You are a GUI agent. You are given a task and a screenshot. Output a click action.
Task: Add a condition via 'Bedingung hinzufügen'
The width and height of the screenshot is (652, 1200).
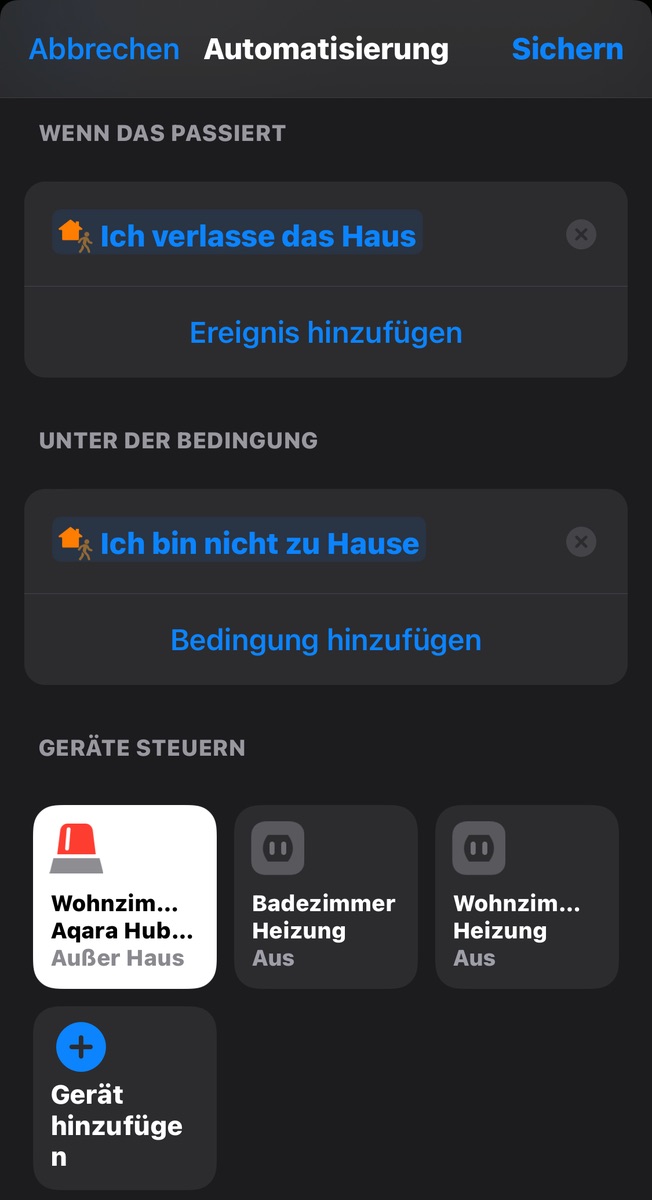pyautogui.click(x=326, y=640)
